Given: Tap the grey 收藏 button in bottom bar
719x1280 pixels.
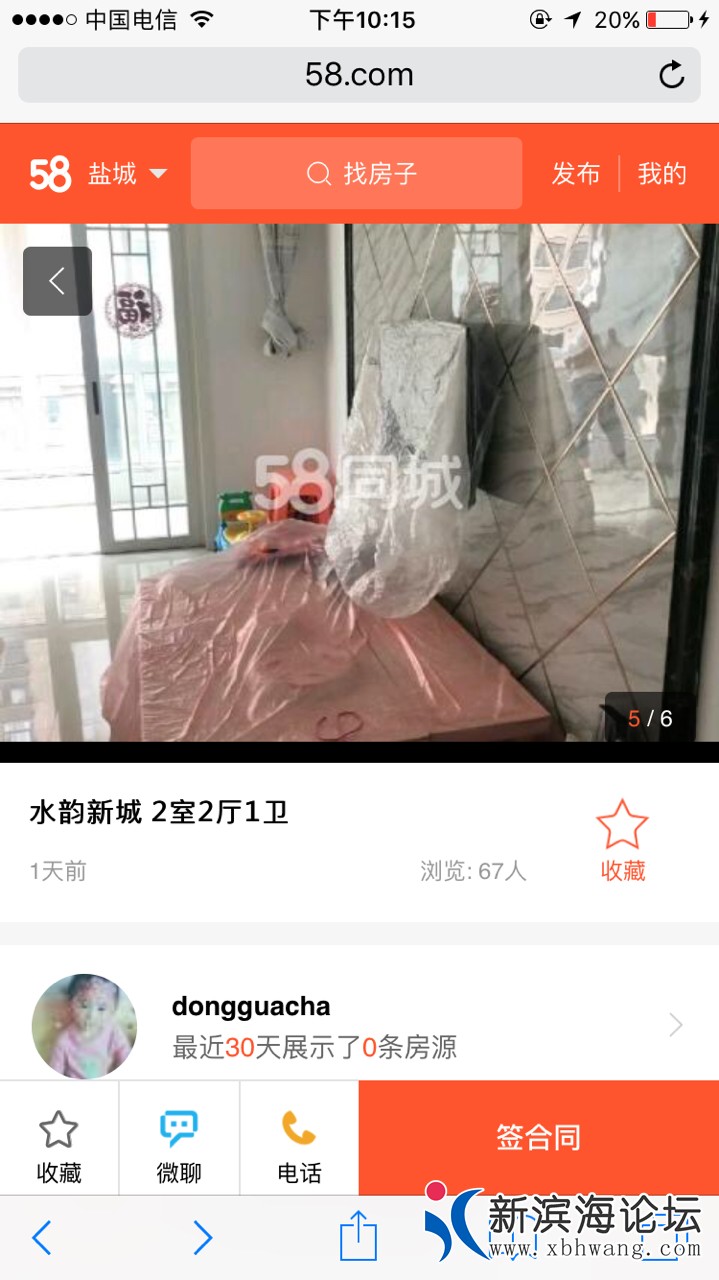Looking at the screenshot, I should [59, 1145].
